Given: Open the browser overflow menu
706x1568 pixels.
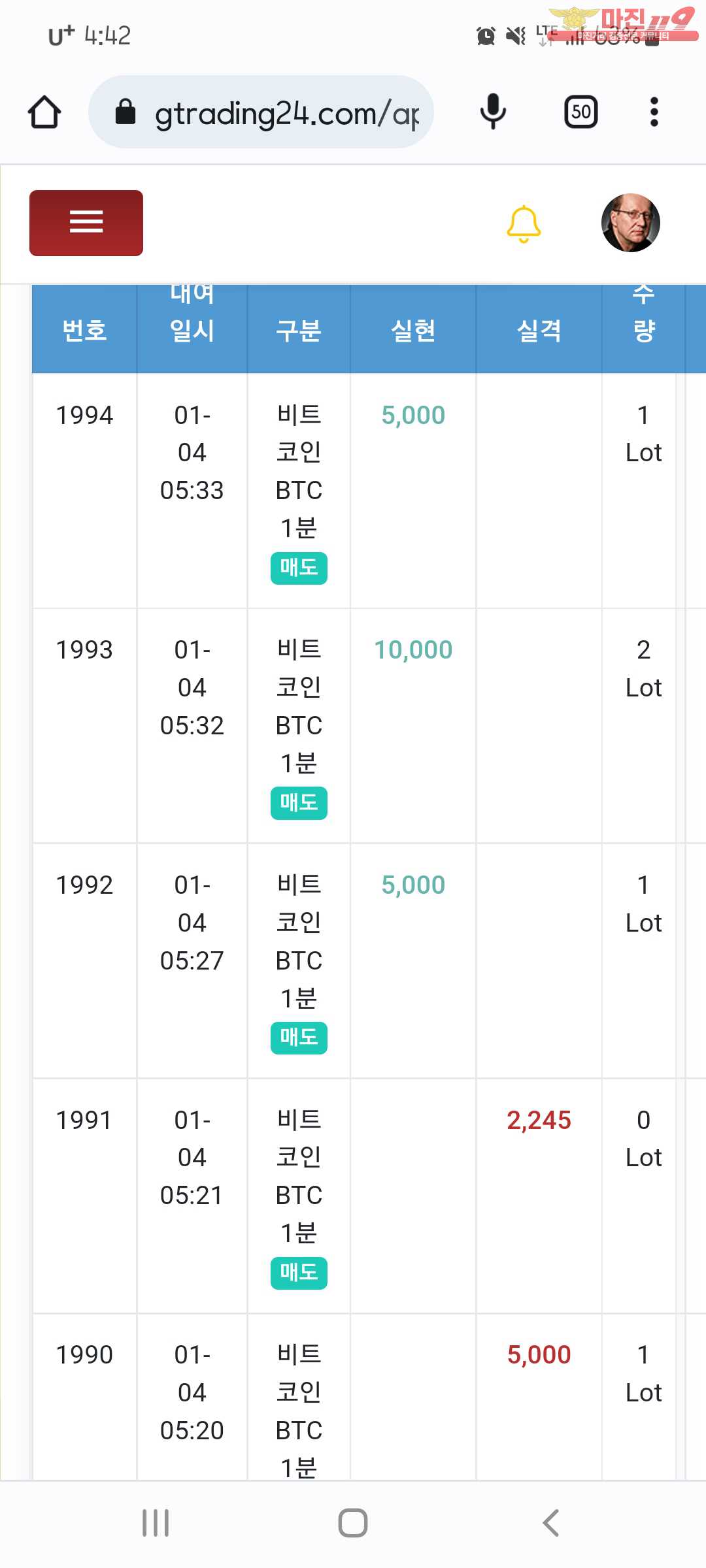Looking at the screenshot, I should click(654, 112).
